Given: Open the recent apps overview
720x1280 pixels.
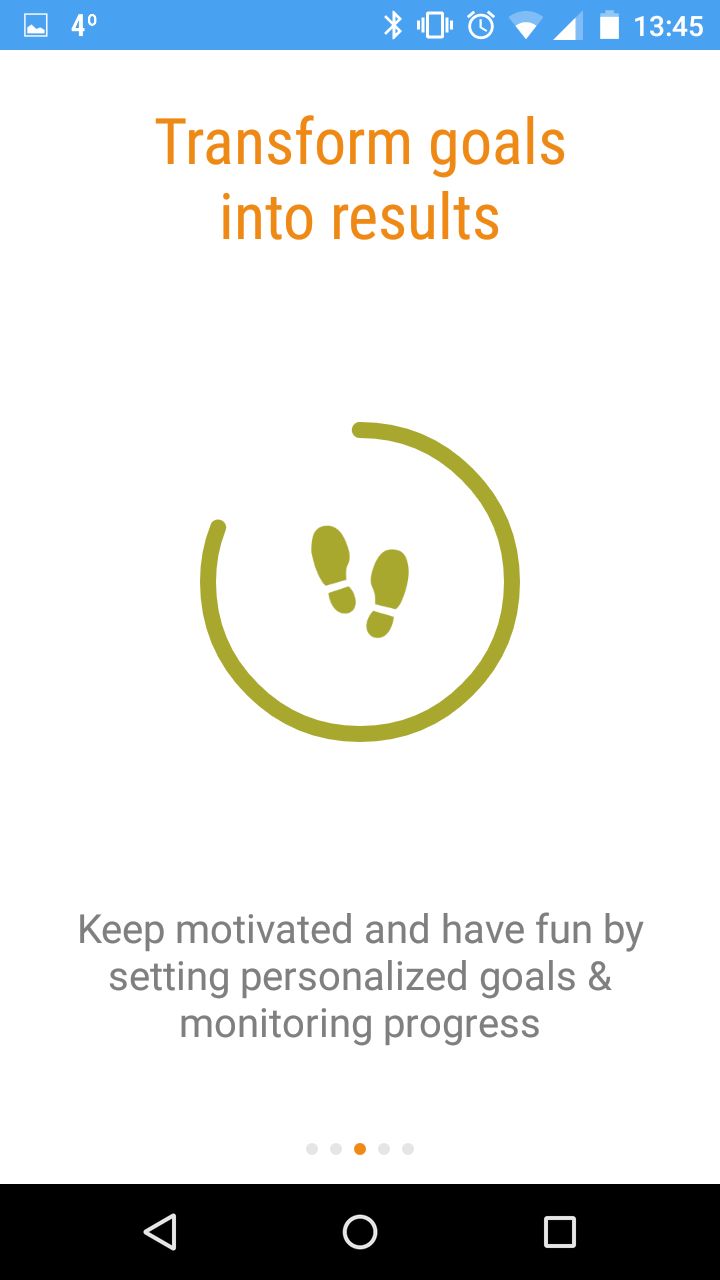Looking at the screenshot, I should pos(560,1232).
